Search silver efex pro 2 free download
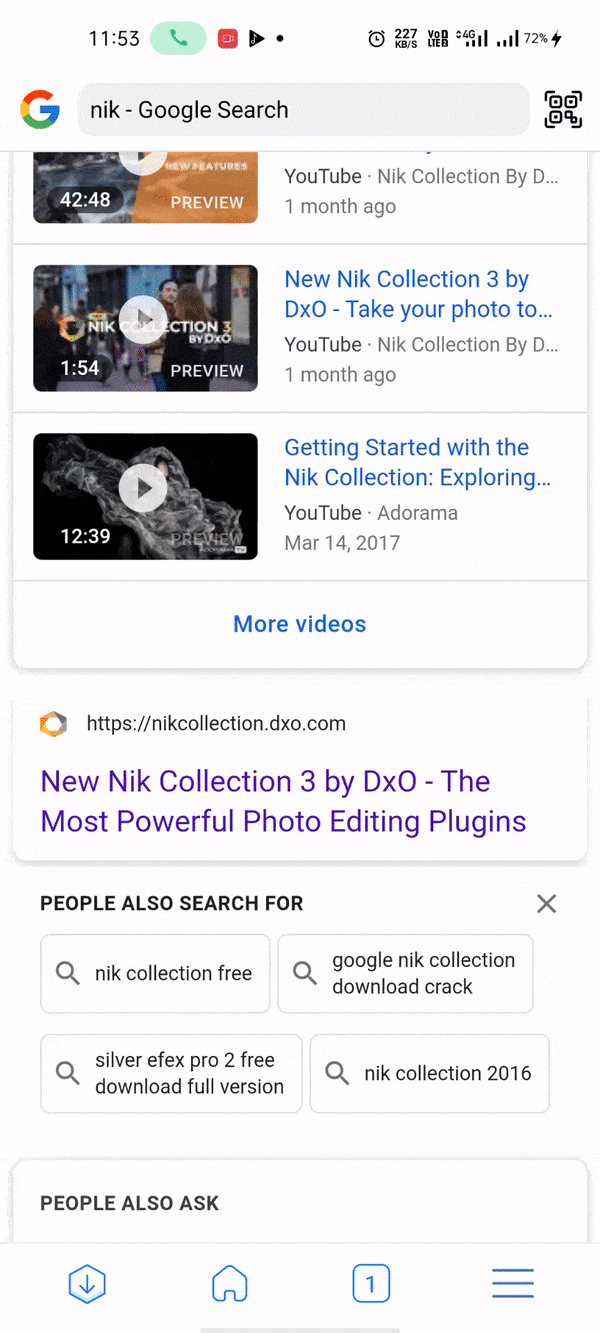Image resolution: width=600 pixels, height=1333 pixels. (x=171, y=1073)
